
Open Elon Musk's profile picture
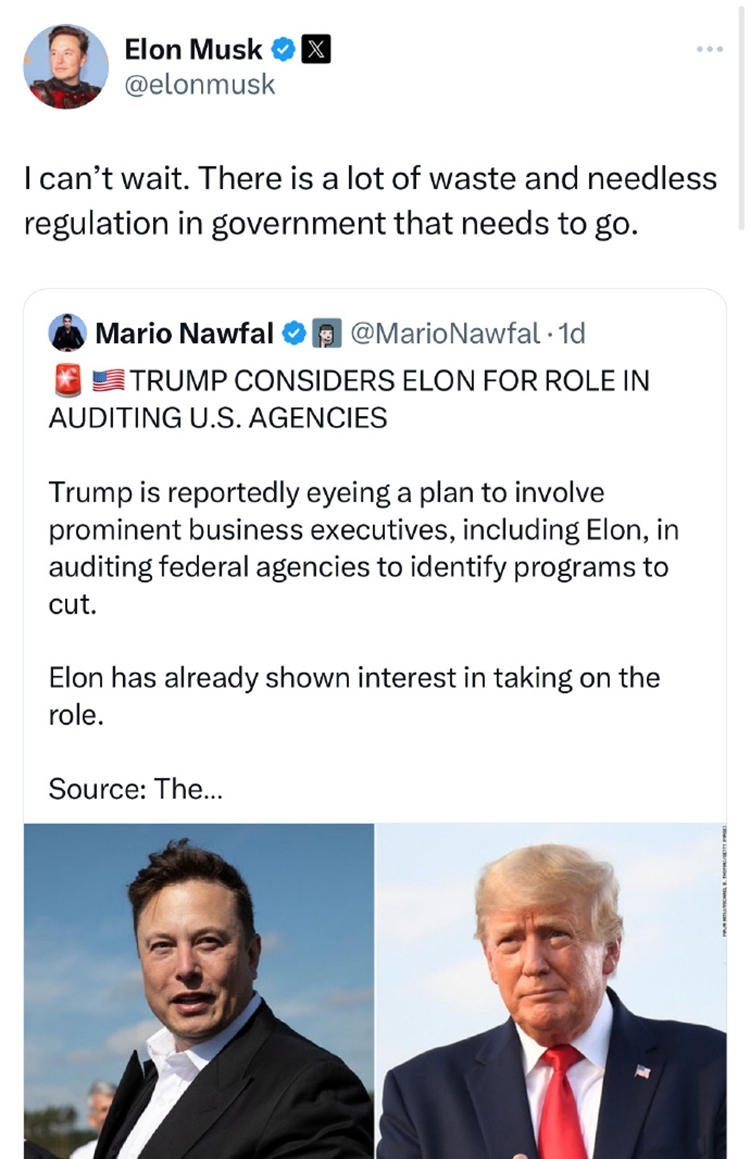point(66,66)
